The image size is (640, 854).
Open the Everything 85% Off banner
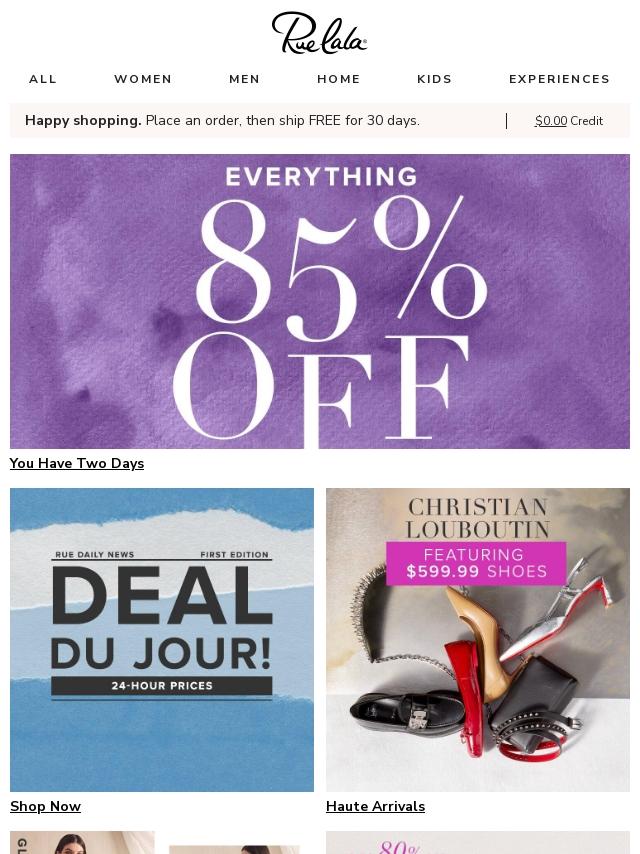[x=320, y=301]
